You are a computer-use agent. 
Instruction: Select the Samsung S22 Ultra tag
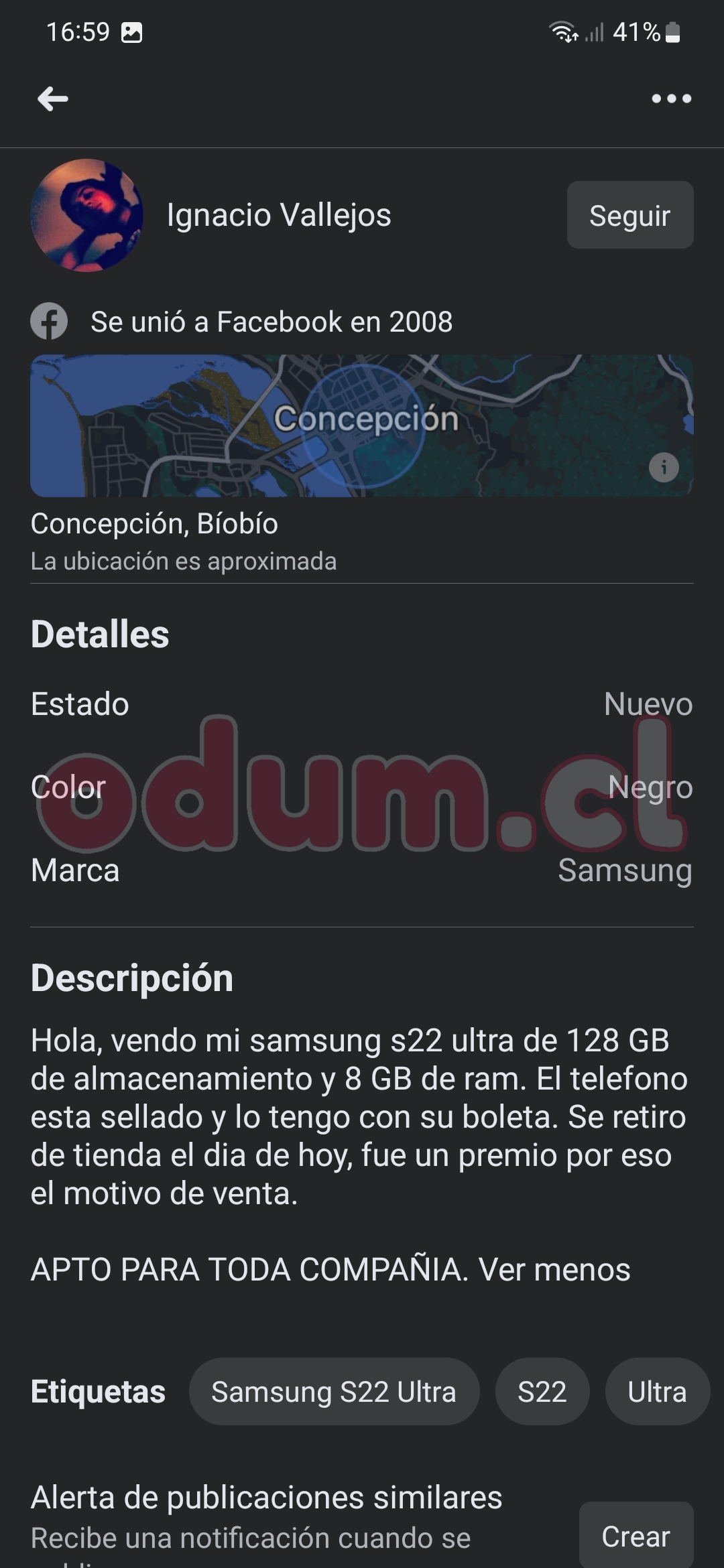[334, 1392]
